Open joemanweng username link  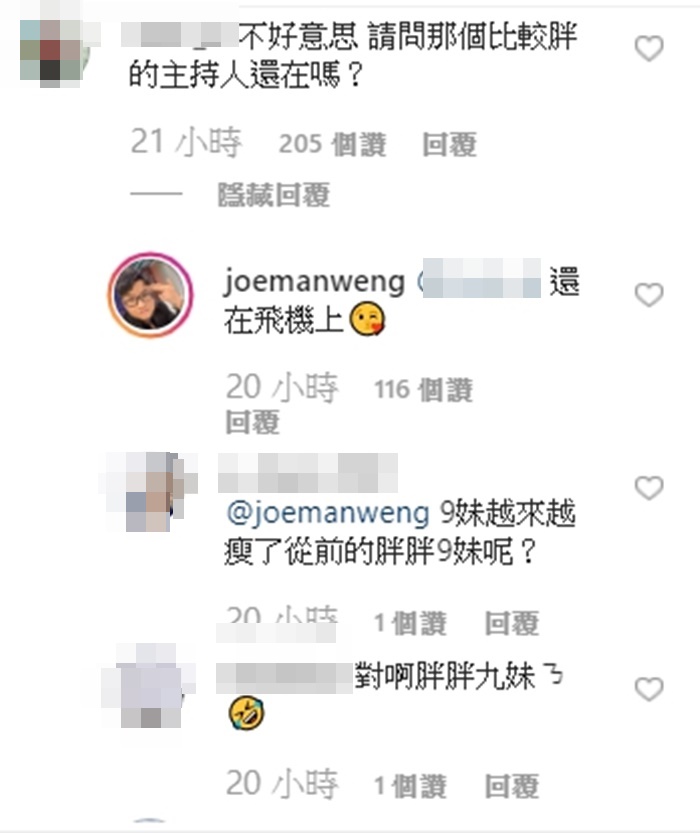pyautogui.click(x=314, y=283)
